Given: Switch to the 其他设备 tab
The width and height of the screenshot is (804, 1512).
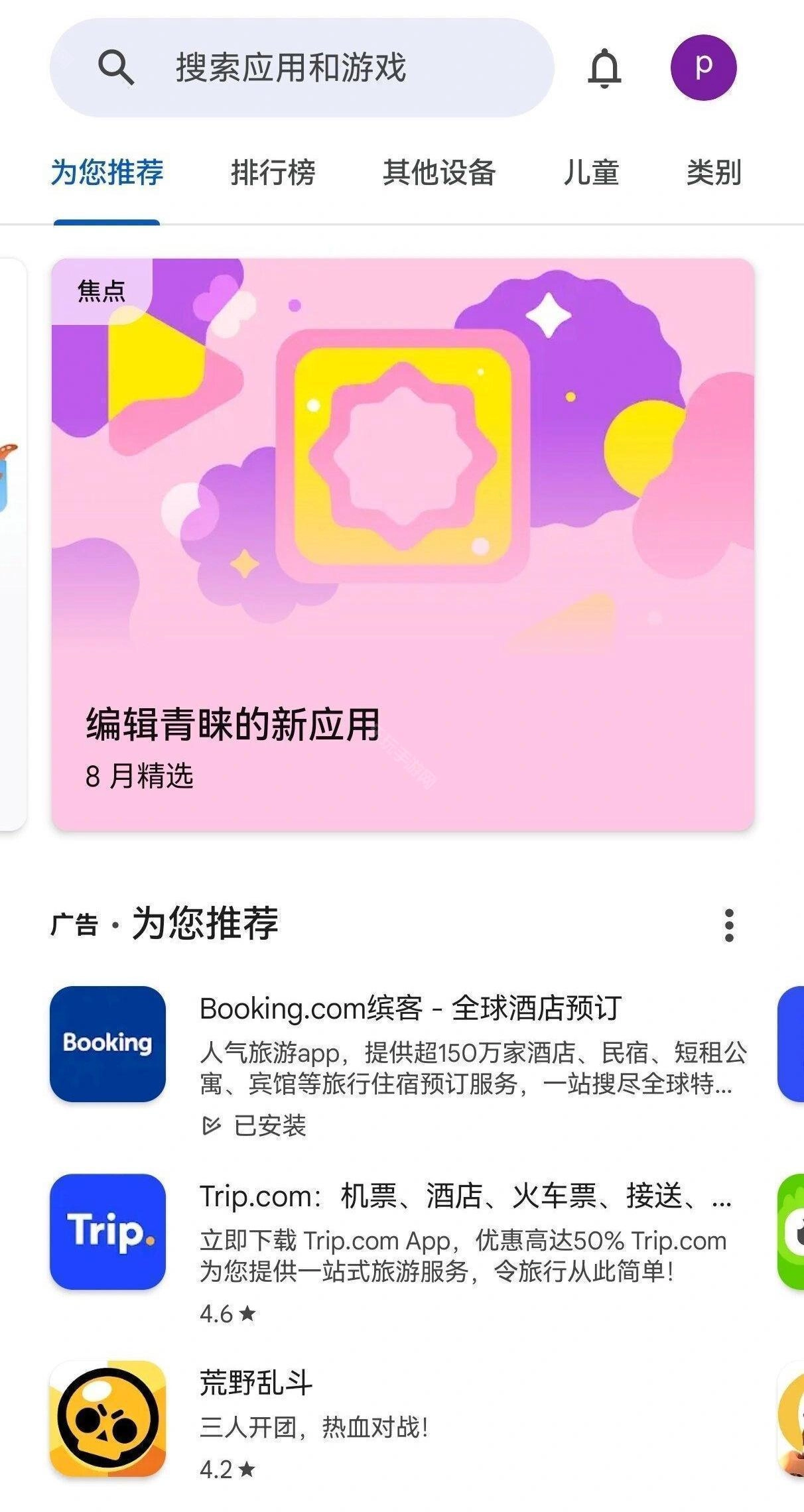Looking at the screenshot, I should tap(439, 172).
